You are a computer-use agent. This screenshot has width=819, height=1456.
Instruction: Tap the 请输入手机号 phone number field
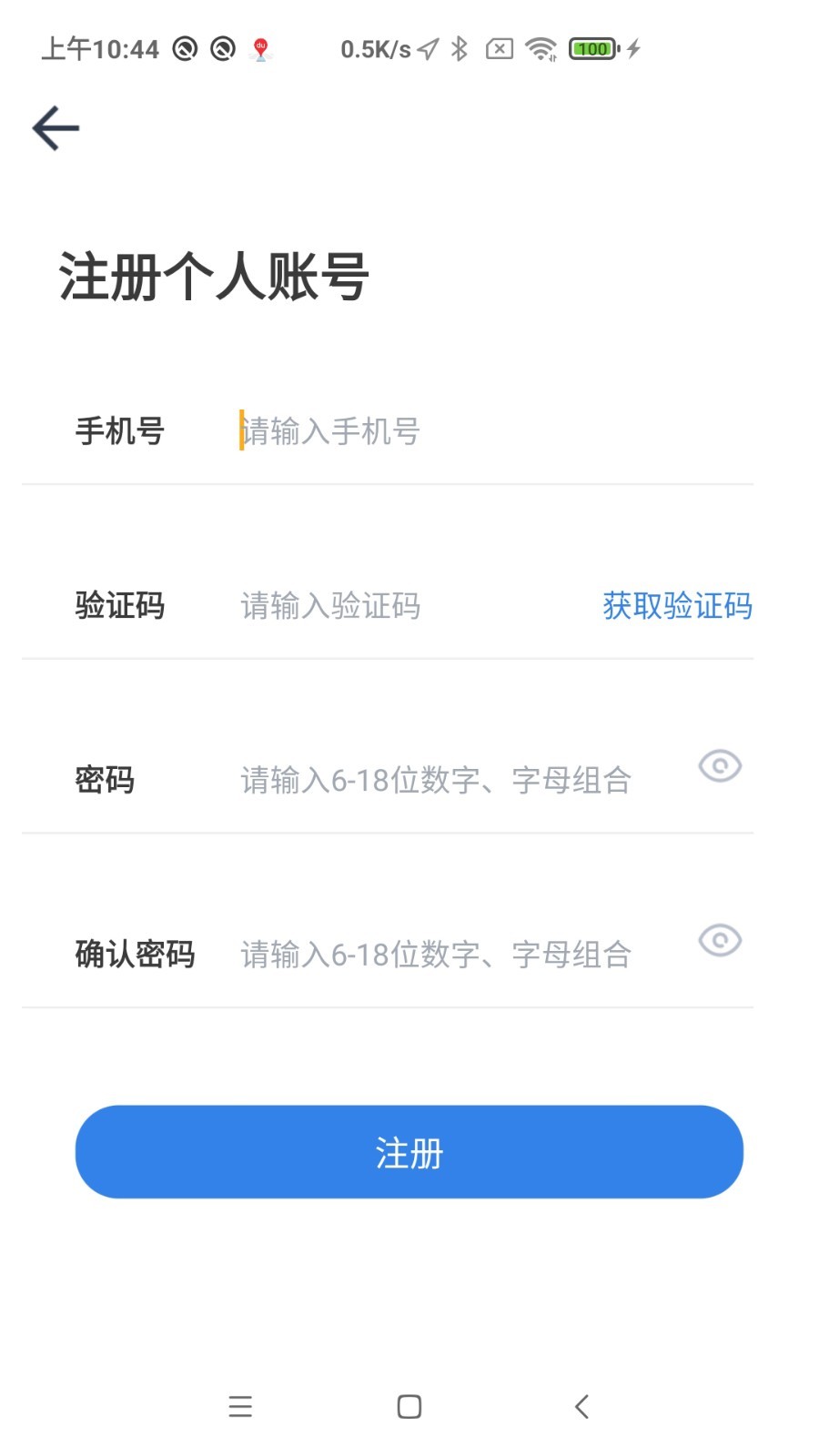pos(409,431)
